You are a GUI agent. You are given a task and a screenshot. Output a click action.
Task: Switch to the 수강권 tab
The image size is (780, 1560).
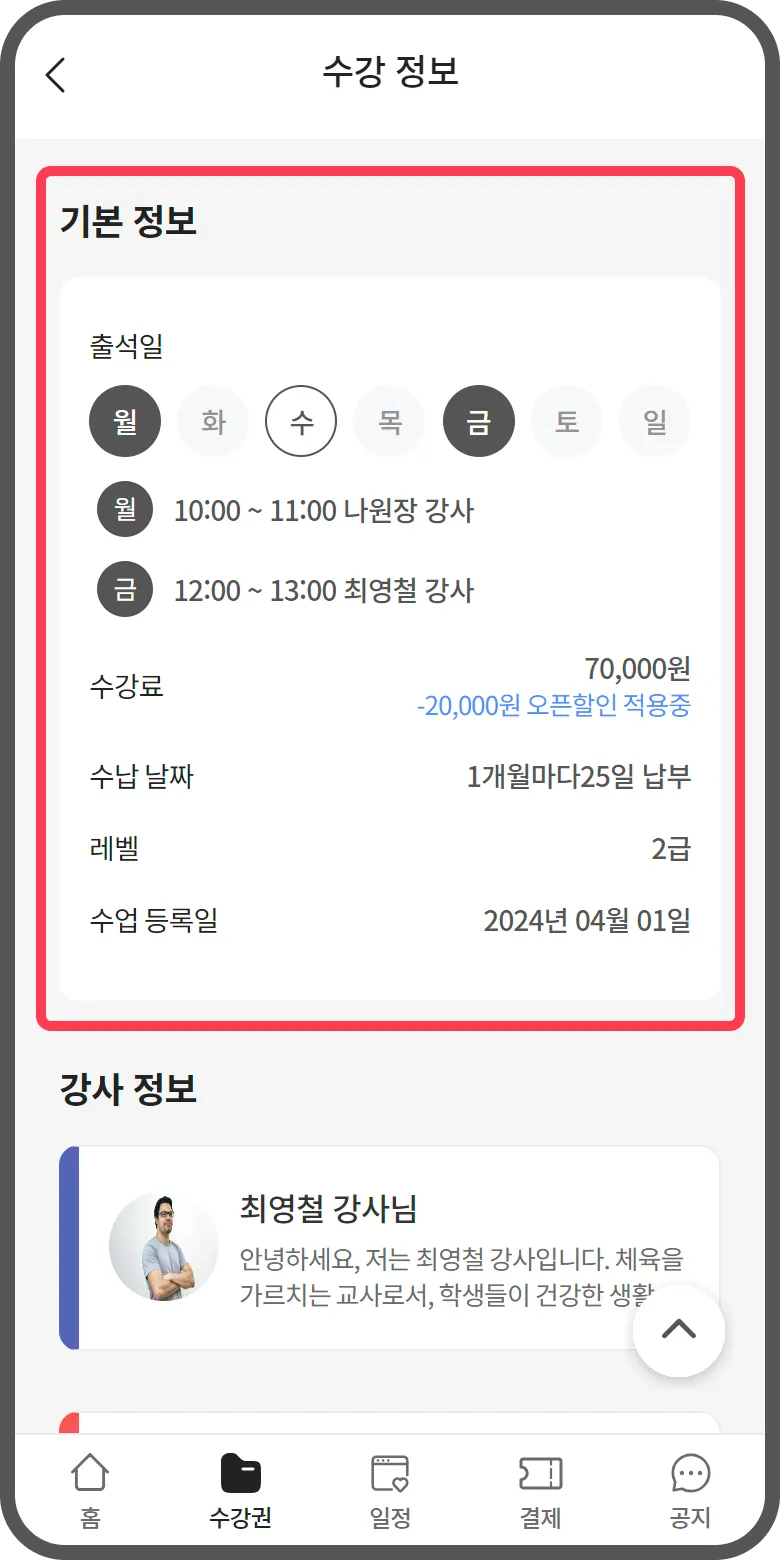pos(240,1490)
